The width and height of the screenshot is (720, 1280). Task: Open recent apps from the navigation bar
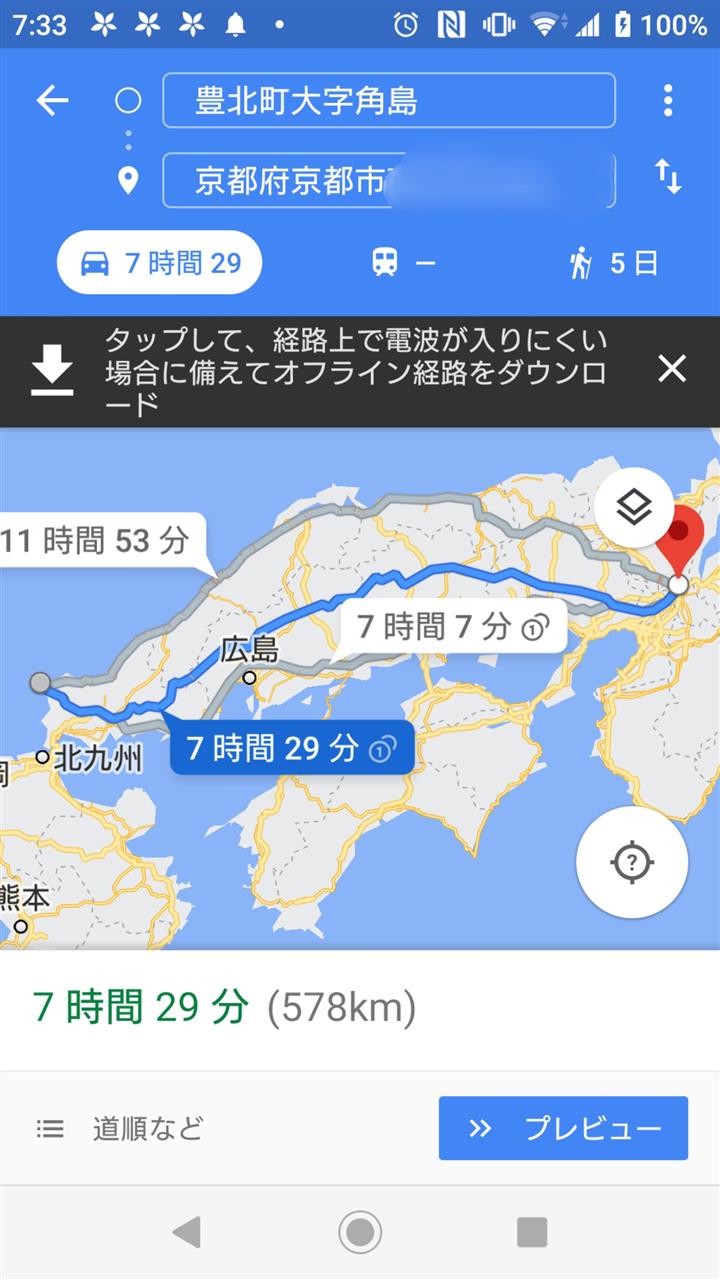[x=532, y=1232]
